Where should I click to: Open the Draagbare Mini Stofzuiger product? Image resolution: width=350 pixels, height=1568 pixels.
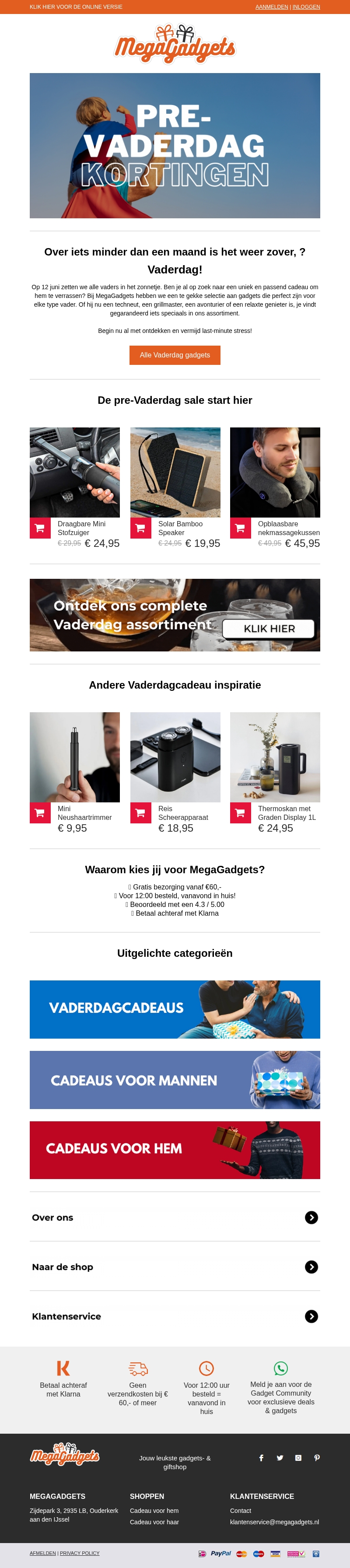pyautogui.click(x=75, y=472)
